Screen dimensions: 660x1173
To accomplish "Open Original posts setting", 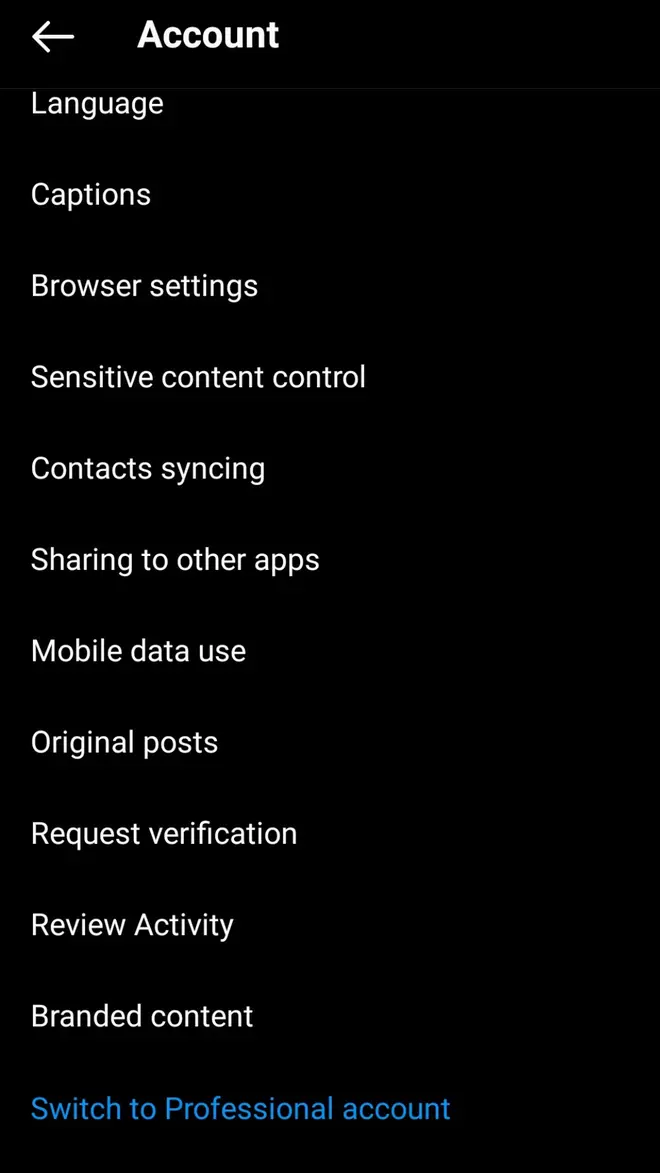I will pyautogui.click(x=330, y=742).
